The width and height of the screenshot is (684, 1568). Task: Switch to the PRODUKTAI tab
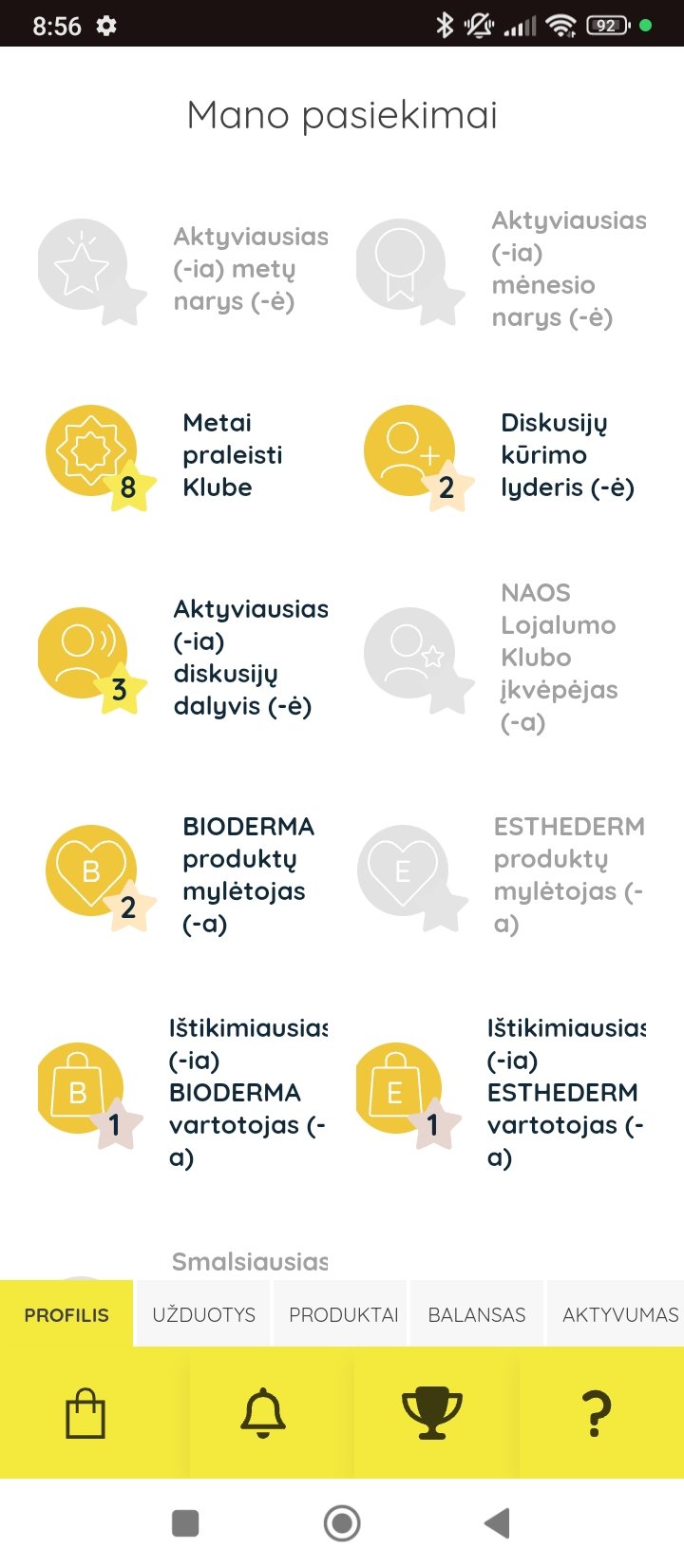[343, 1315]
